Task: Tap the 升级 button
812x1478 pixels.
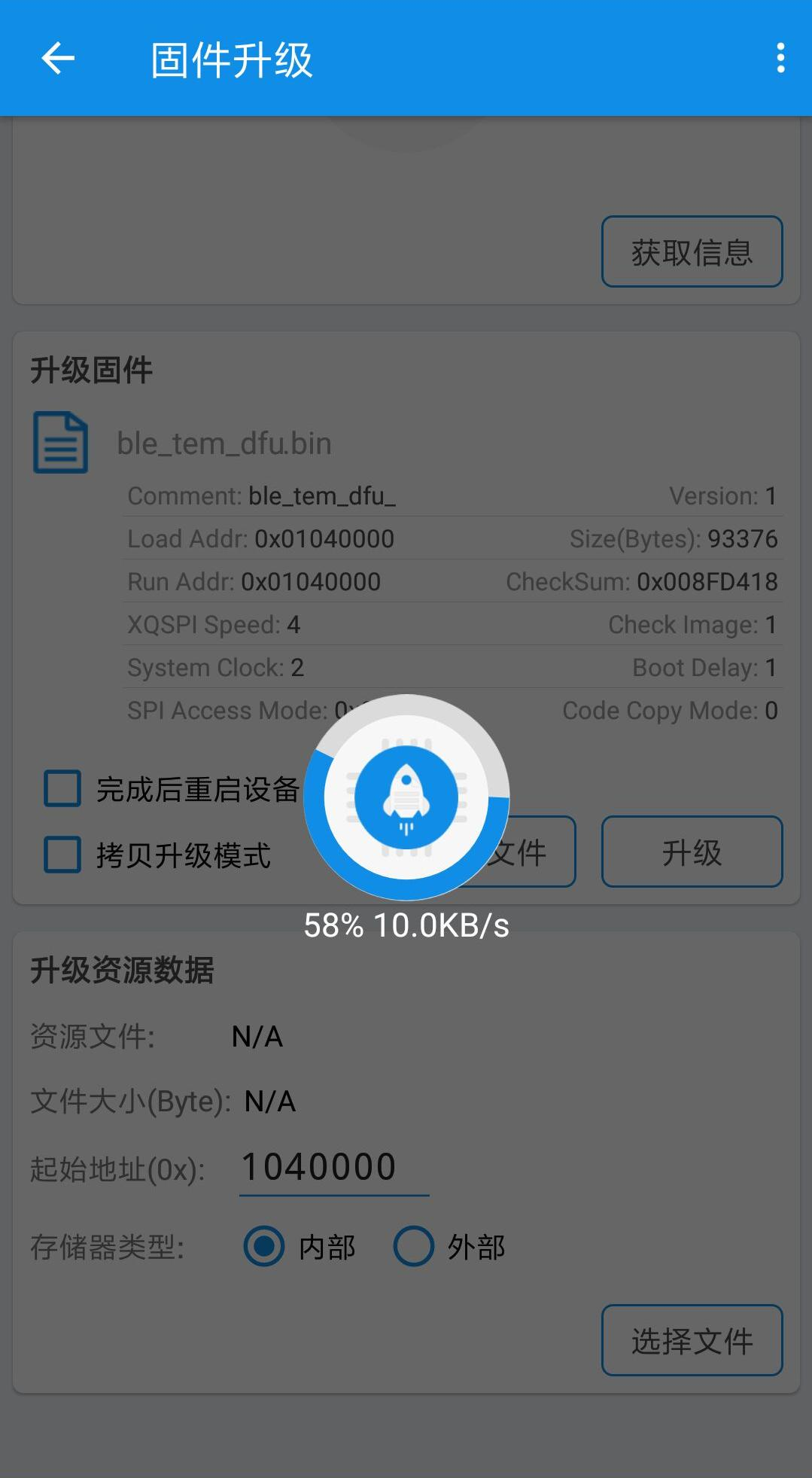Action: click(692, 852)
